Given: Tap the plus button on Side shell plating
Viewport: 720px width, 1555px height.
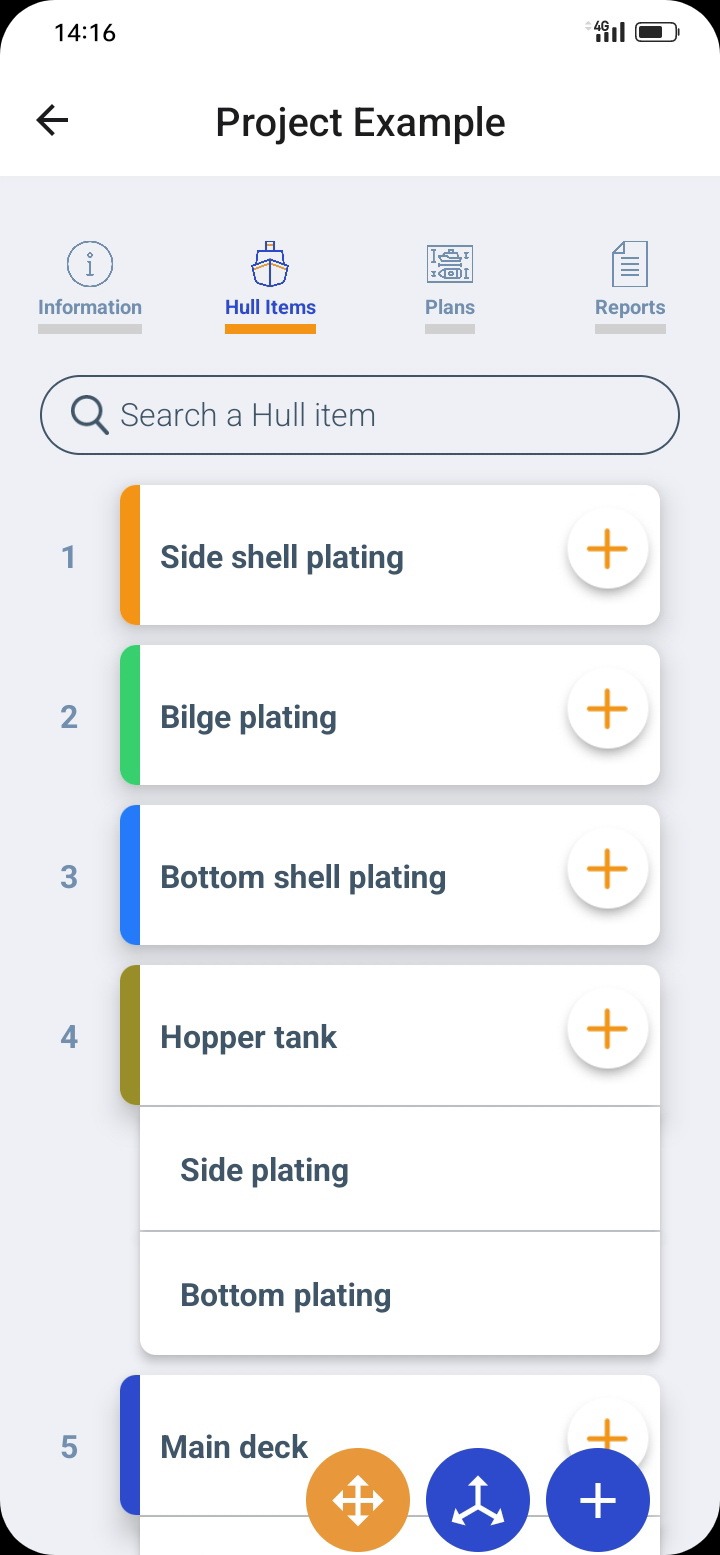Looking at the screenshot, I should [607, 549].
